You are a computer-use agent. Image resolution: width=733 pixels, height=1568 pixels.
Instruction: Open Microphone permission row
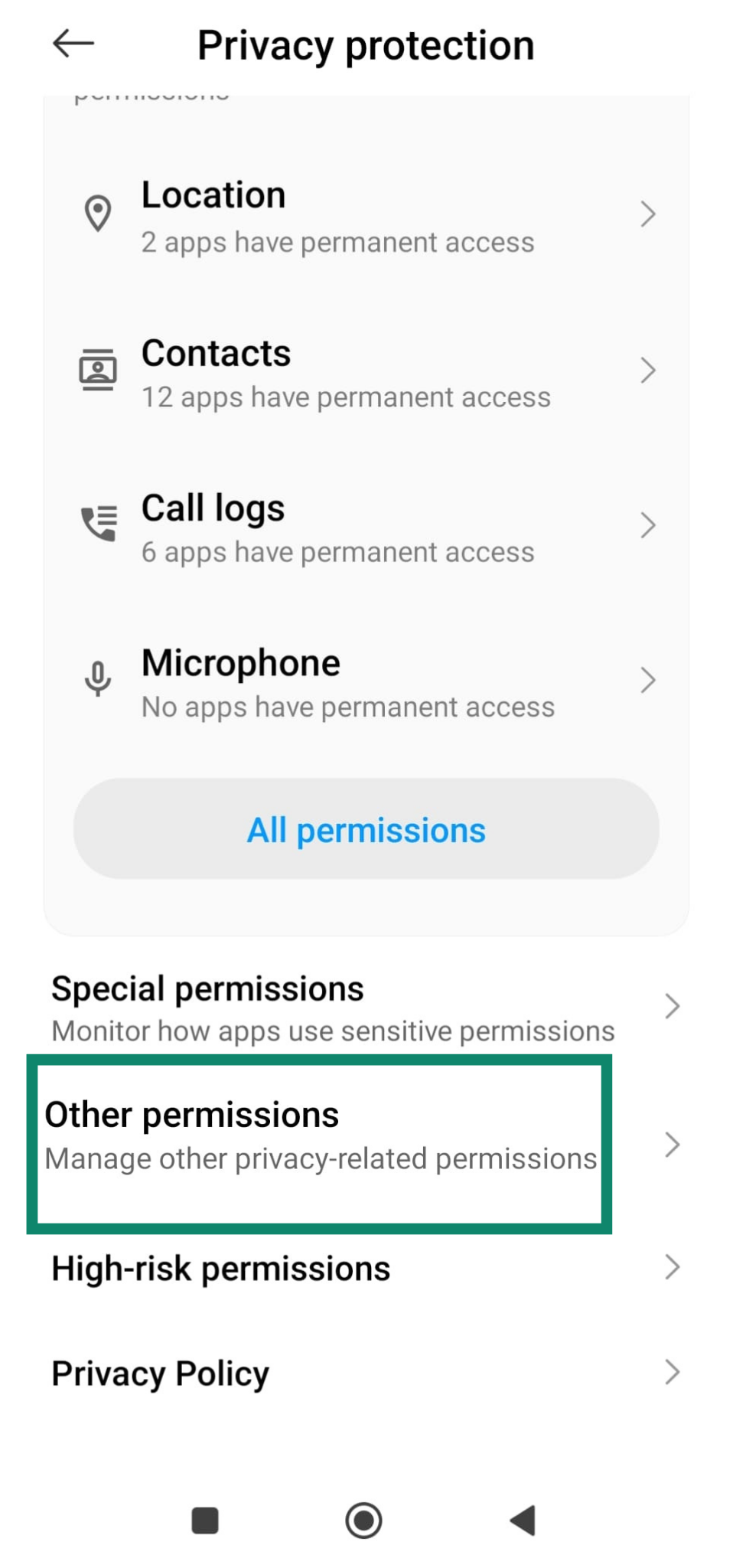[x=366, y=682]
